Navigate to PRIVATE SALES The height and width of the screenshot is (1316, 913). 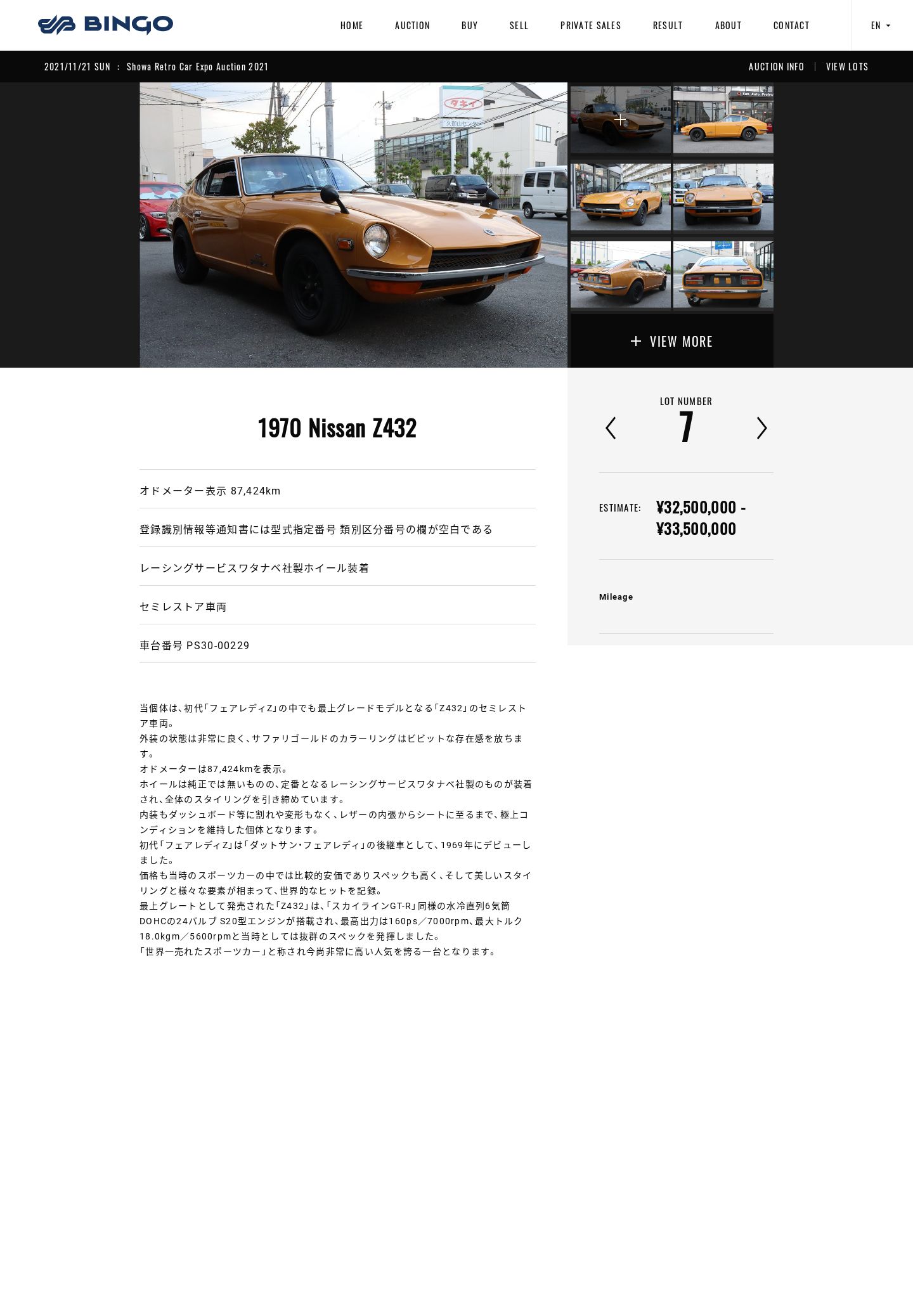(x=590, y=25)
